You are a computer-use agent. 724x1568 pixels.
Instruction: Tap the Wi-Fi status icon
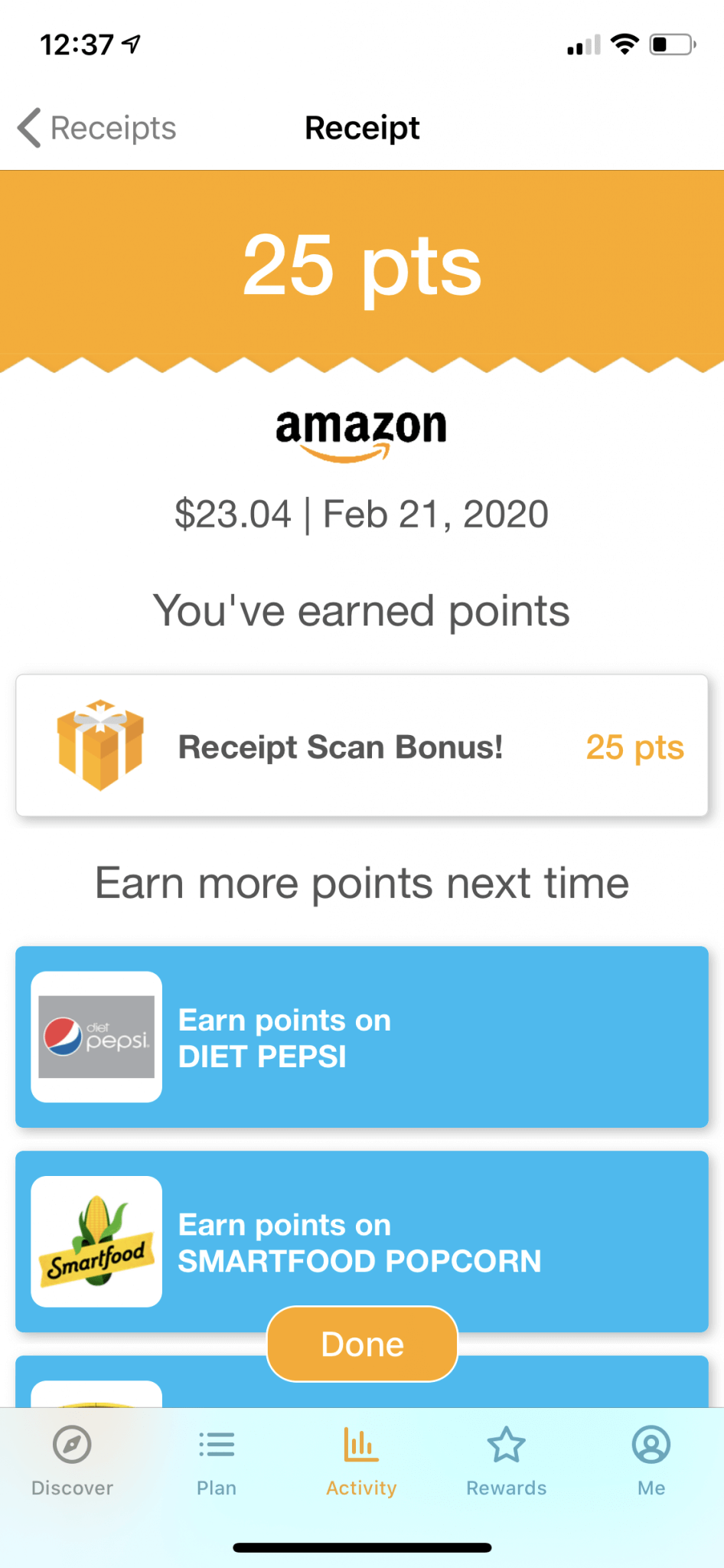625,44
